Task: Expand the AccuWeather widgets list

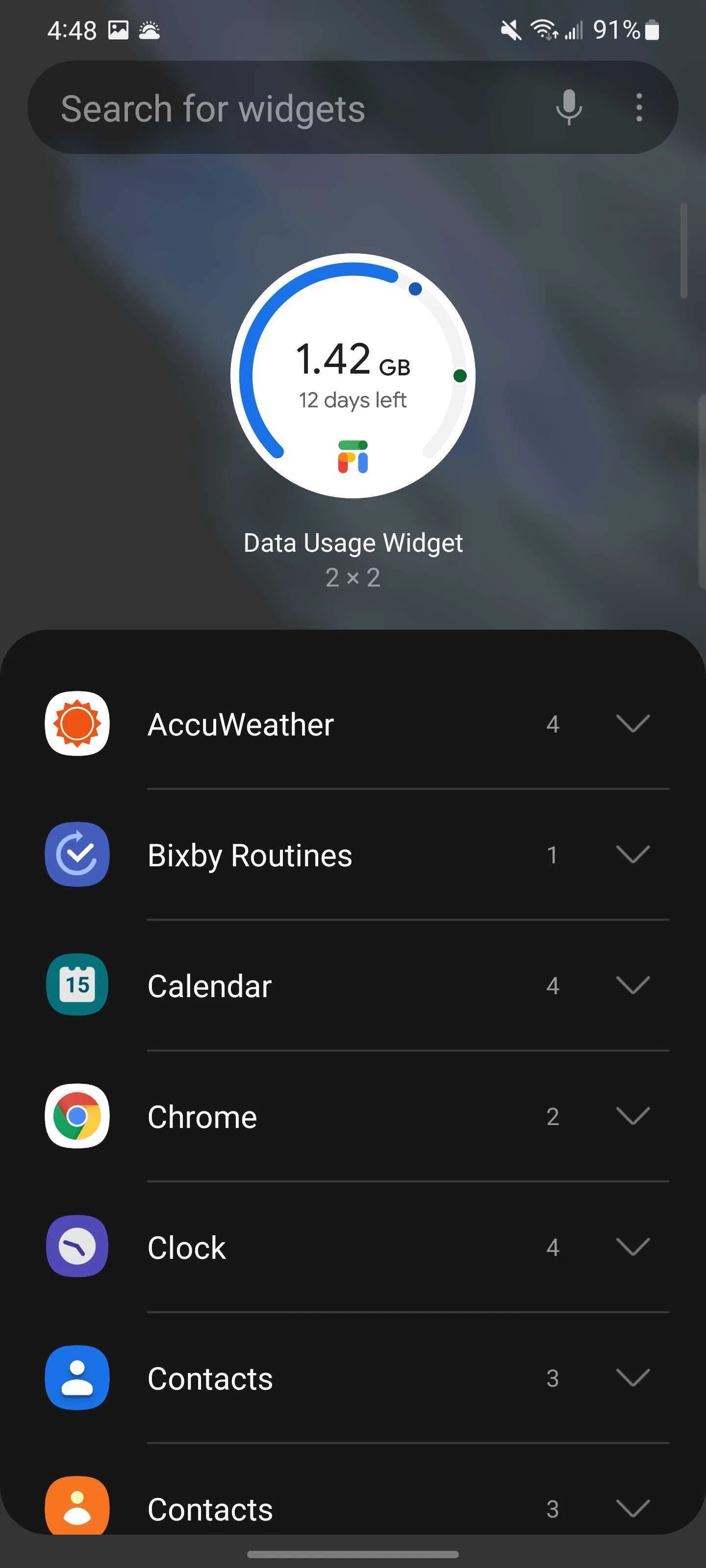Action: (x=353, y=724)
